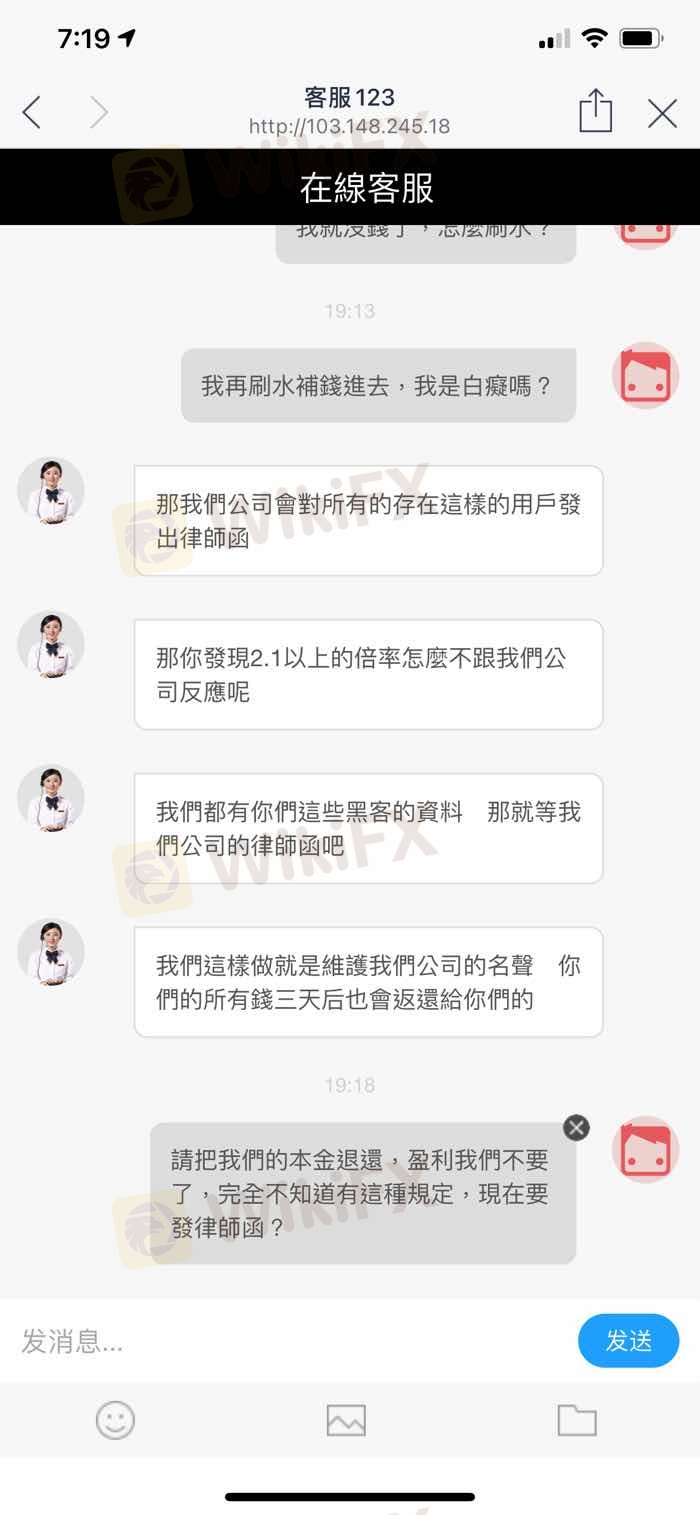Screen dimensions: 700x1515
Task: Go forward to the next page
Action: coord(98,113)
